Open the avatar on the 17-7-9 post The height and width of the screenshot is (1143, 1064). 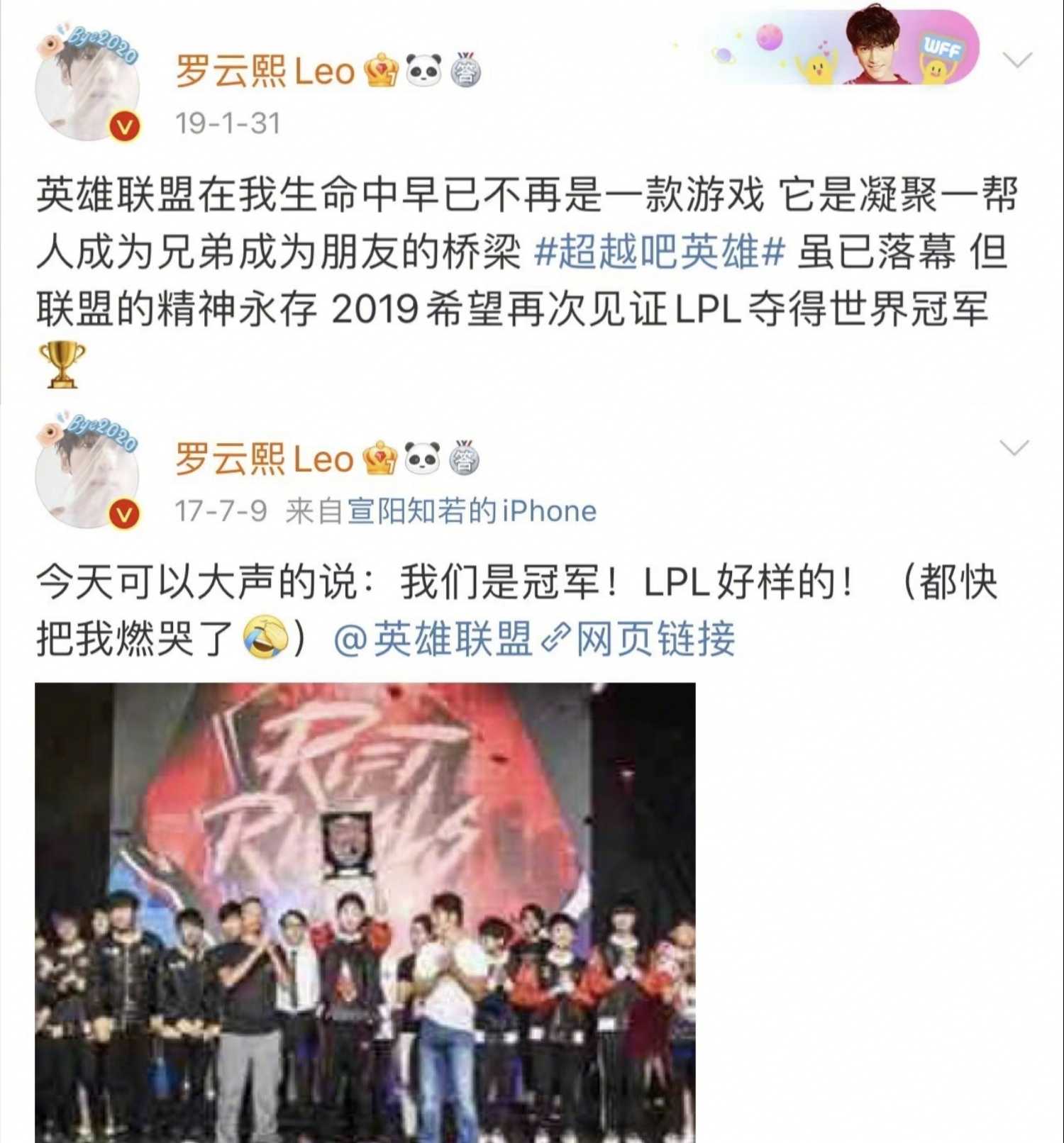tap(88, 475)
